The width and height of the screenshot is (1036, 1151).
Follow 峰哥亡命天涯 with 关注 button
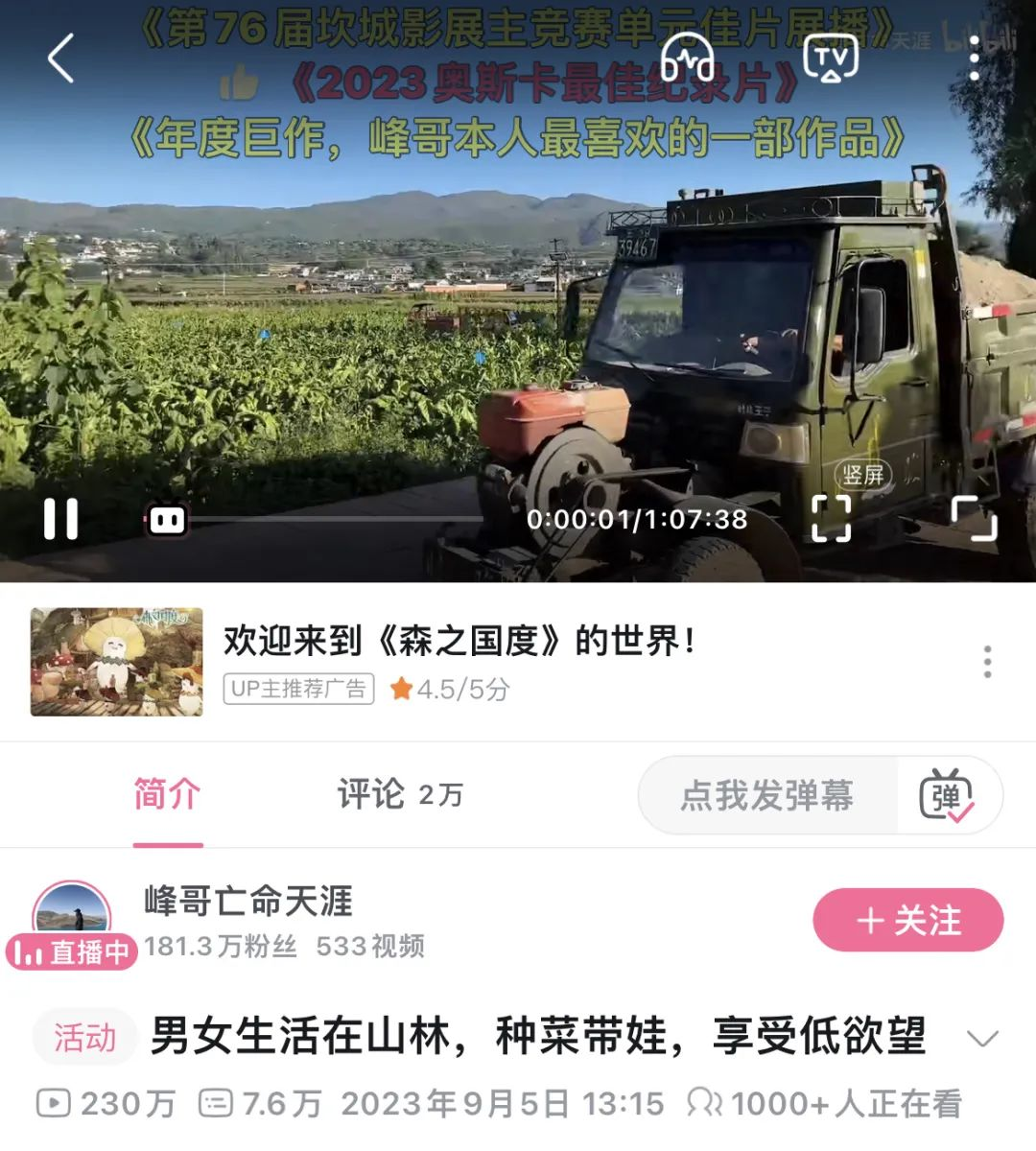(907, 922)
